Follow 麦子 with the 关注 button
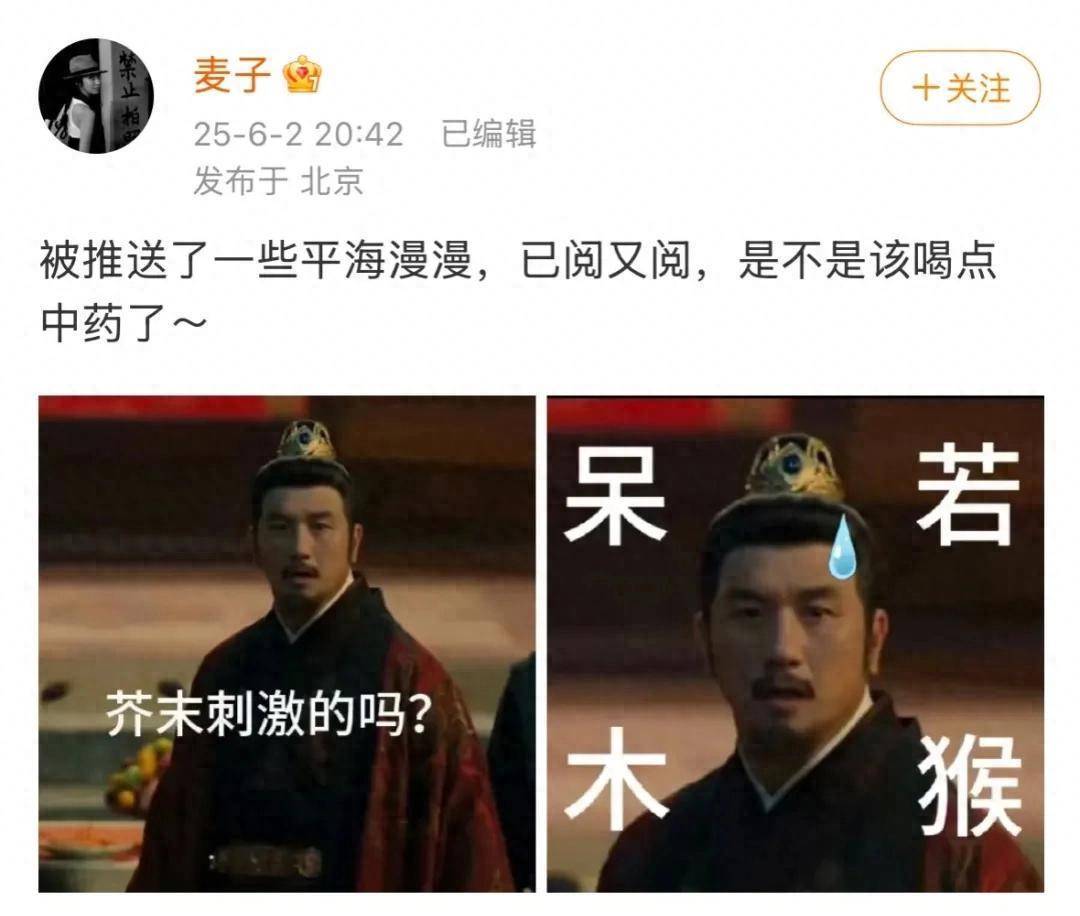 [959, 88]
